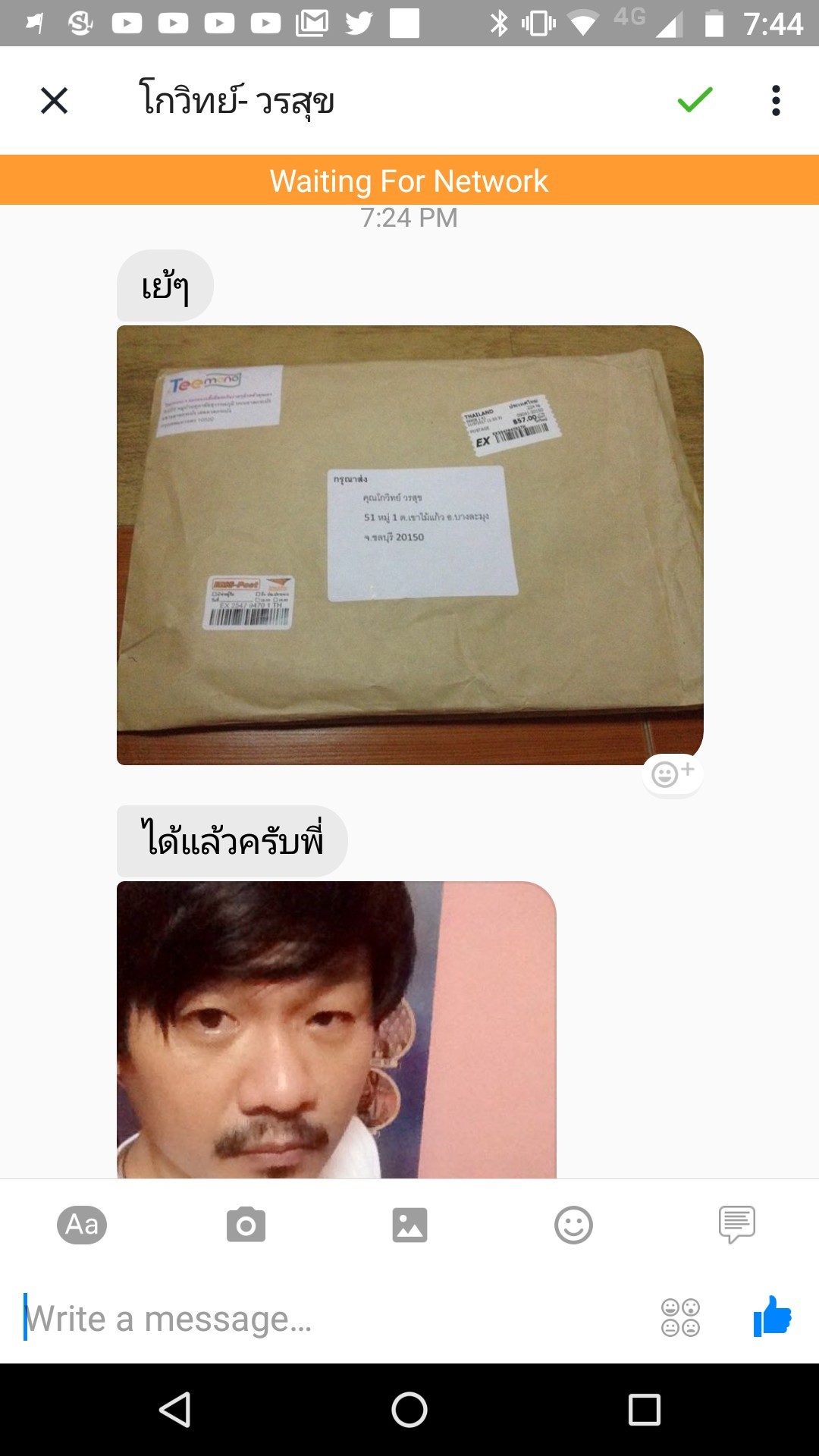Open recent apps from the navigation bar
Viewport: 819px width, 1456px height.
[644, 1410]
